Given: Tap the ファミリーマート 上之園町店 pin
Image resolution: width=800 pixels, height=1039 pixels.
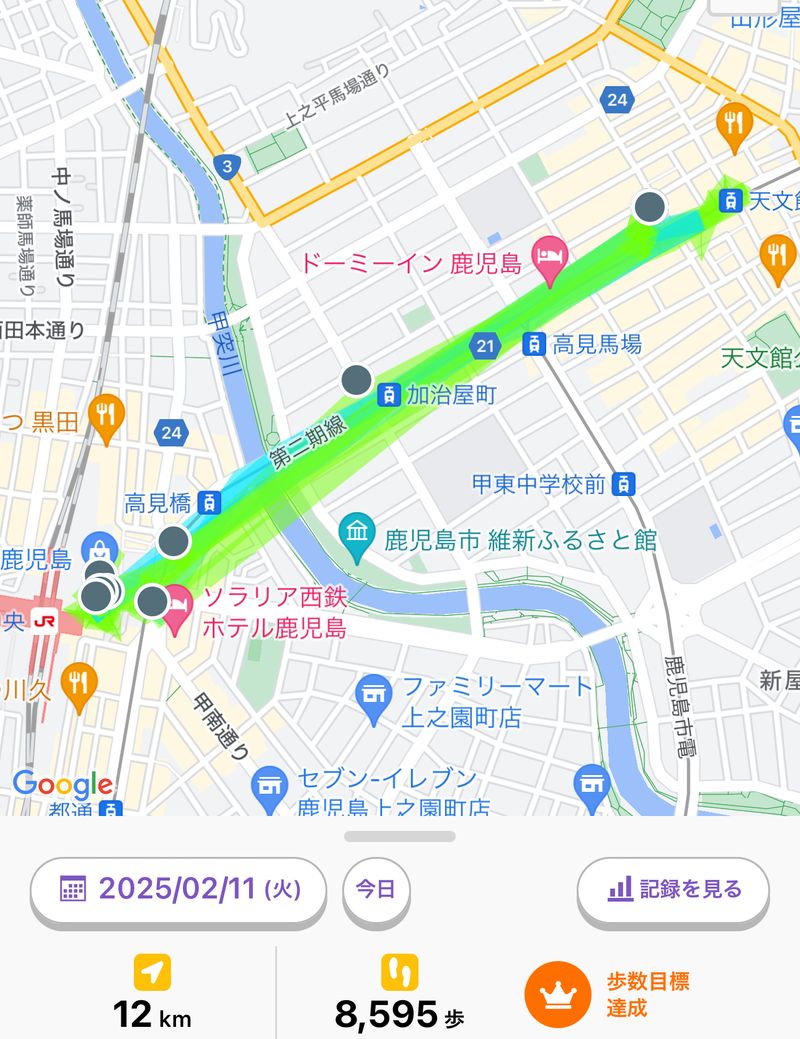Looking at the screenshot, I should pos(374,690).
